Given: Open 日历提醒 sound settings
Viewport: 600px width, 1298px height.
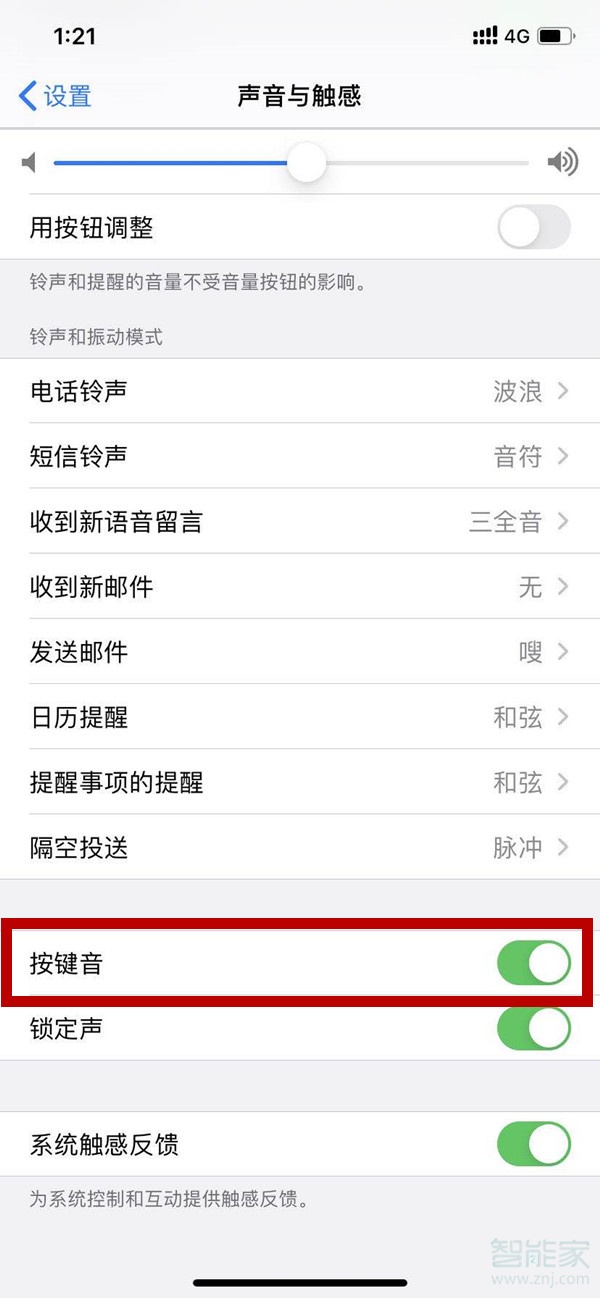Looking at the screenshot, I should pyautogui.click(x=300, y=718).
